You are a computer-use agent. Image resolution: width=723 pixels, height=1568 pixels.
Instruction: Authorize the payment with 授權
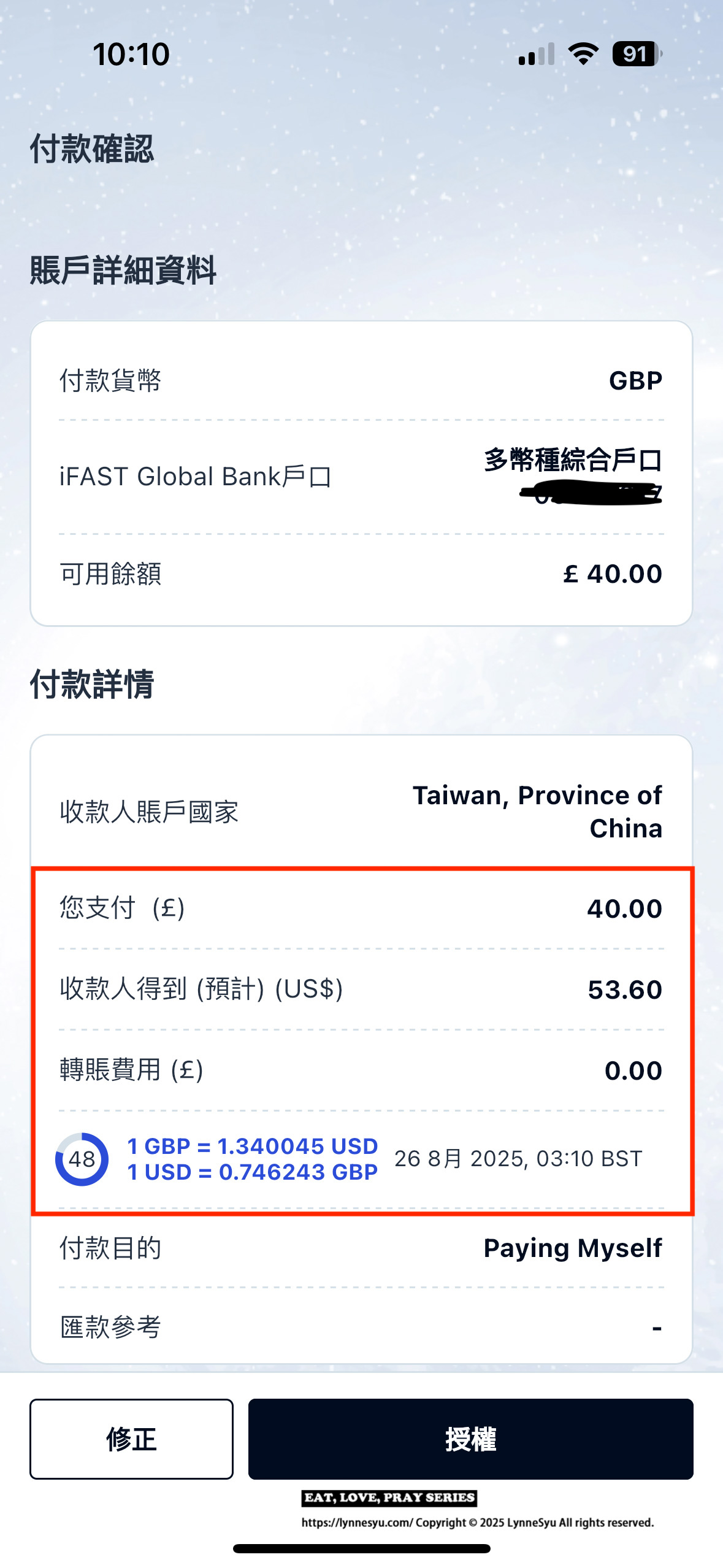pos(470,1439)
